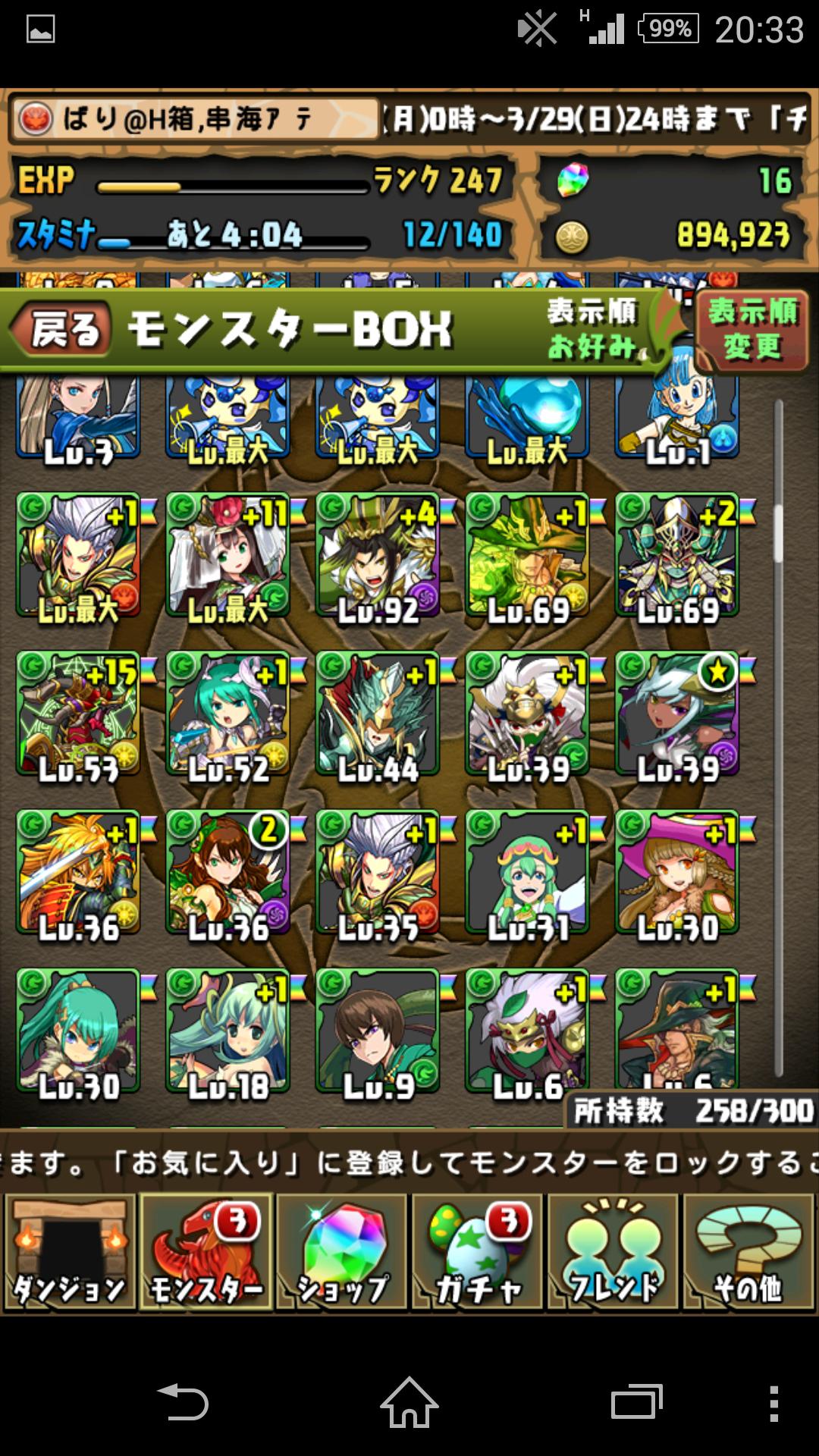Tap the Lv.31 green-haired monster

click(528, 873)
